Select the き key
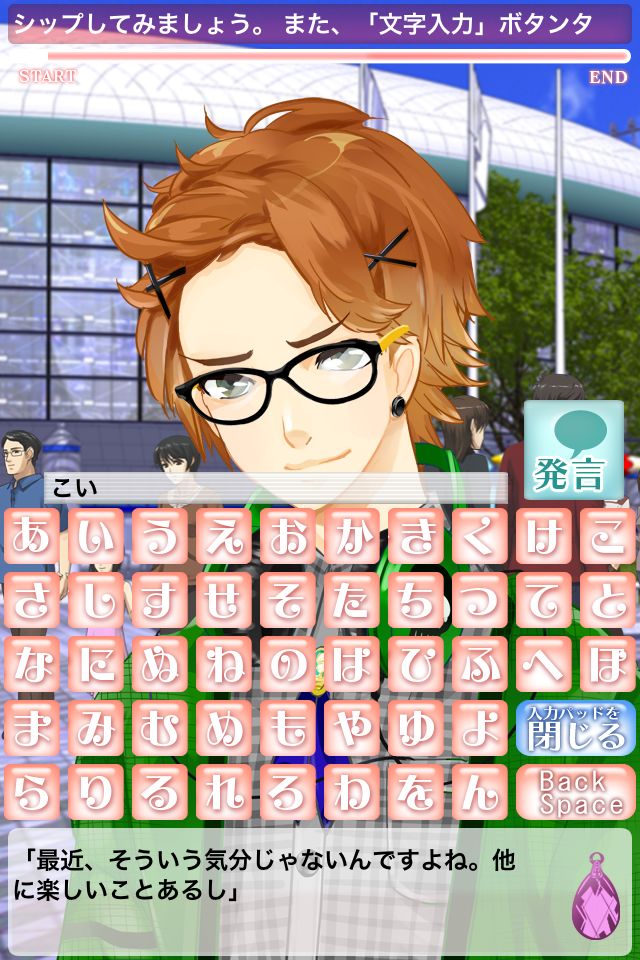The width and height of the screenshot is (640, 960). [x=416, y=536]
